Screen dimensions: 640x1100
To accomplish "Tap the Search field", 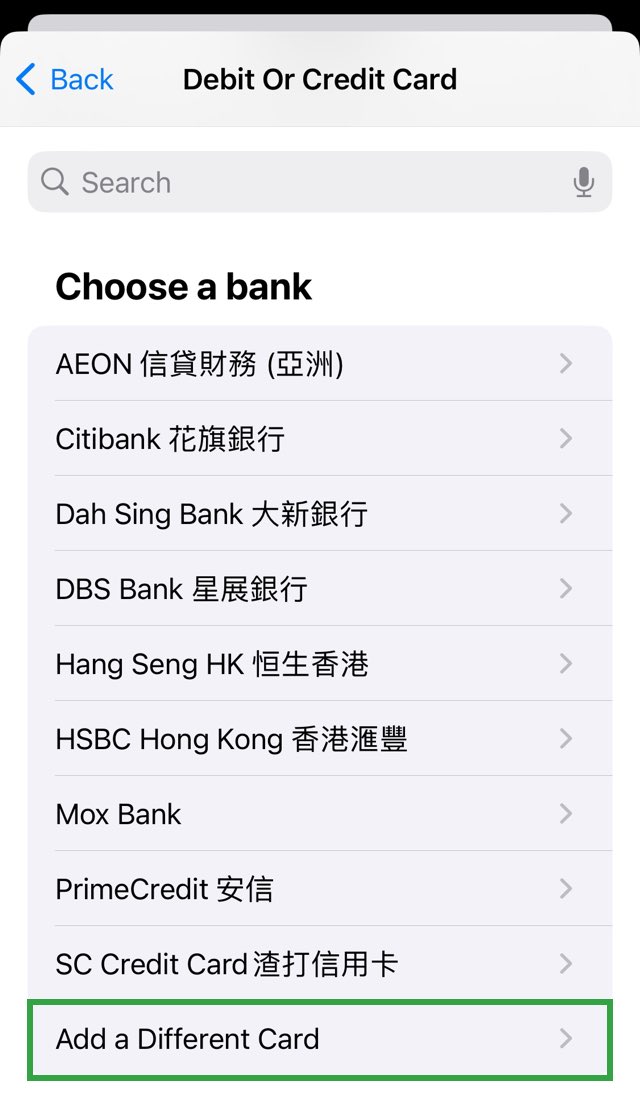I will point(320,182).
